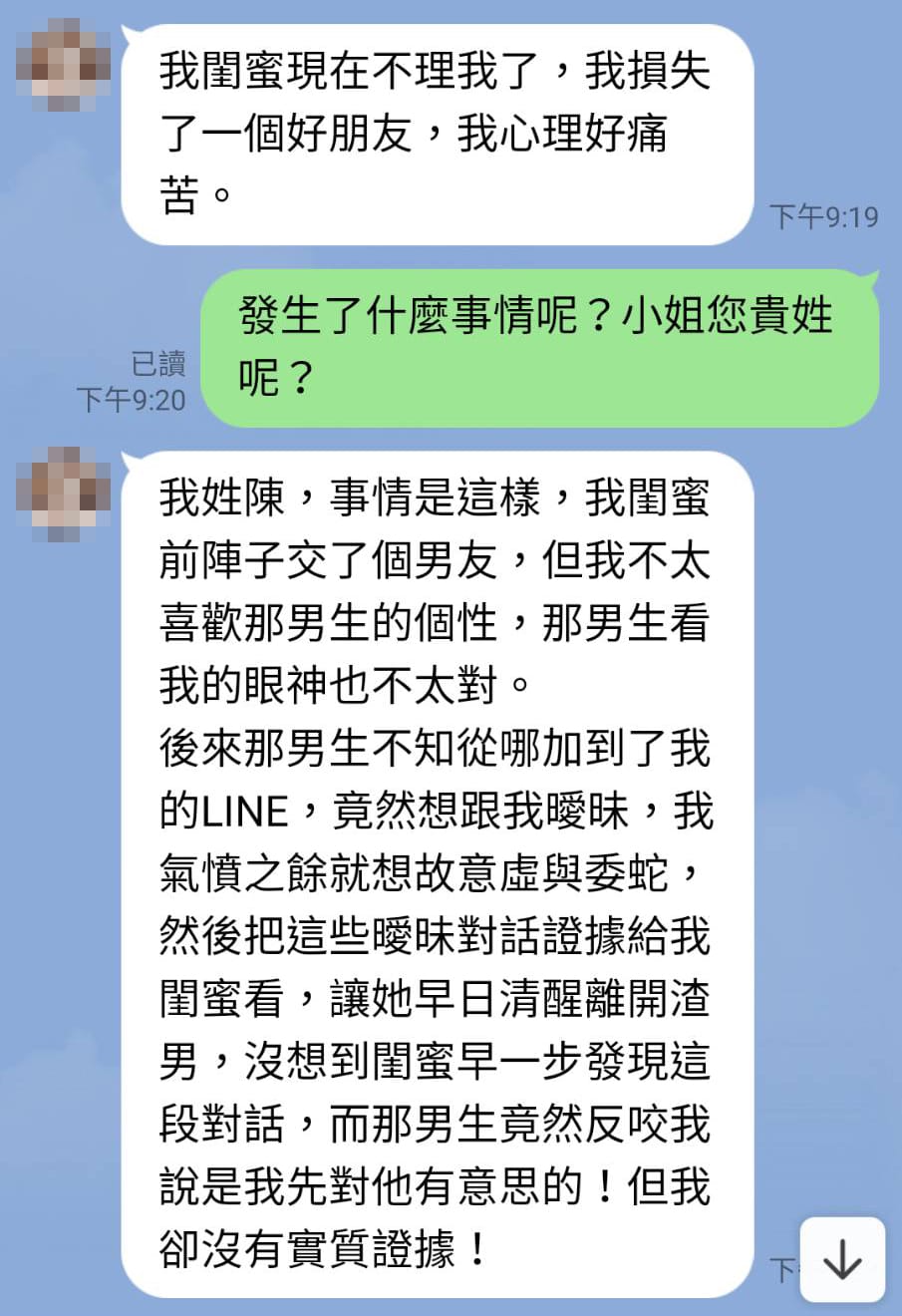This screenshot has width=902, height=1316.
Task: Open sender's avatar beside the 我閨蜜現在不理我了 message
Action: (64, 68)
